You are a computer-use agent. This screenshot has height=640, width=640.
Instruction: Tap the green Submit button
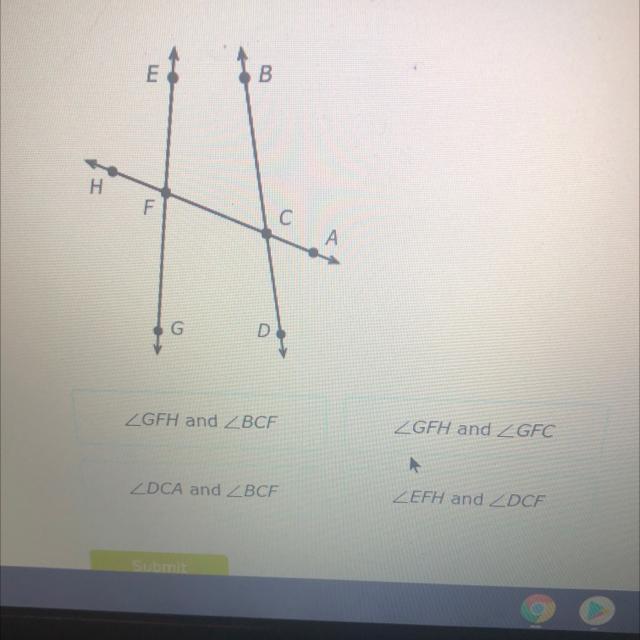pyautogui.click(x=159, y=565)
